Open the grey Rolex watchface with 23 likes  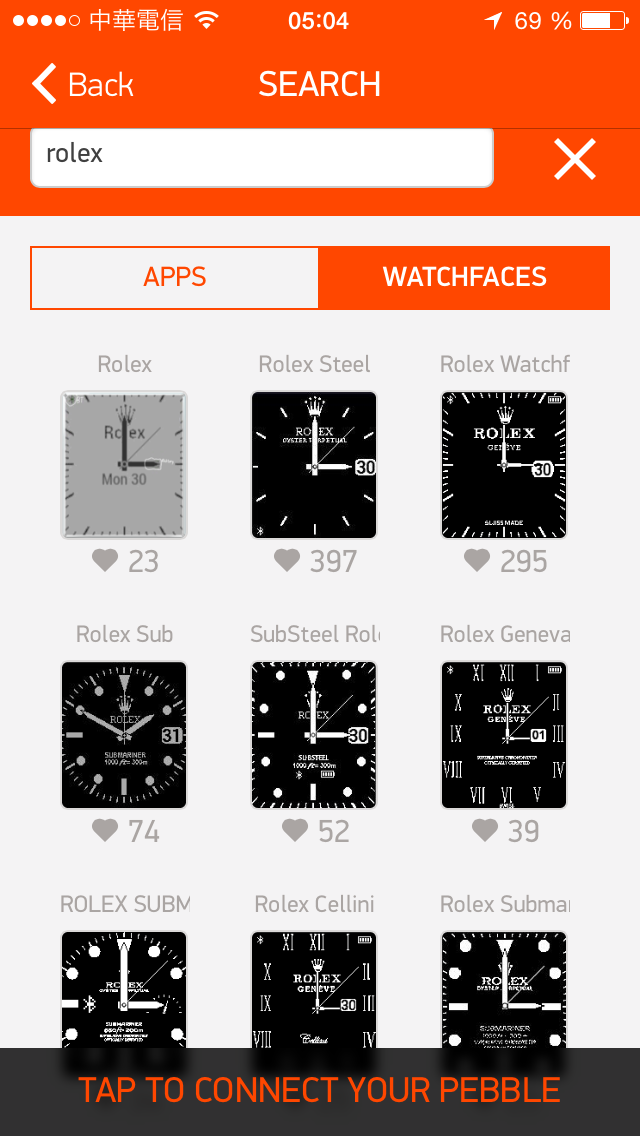point(124,465)
